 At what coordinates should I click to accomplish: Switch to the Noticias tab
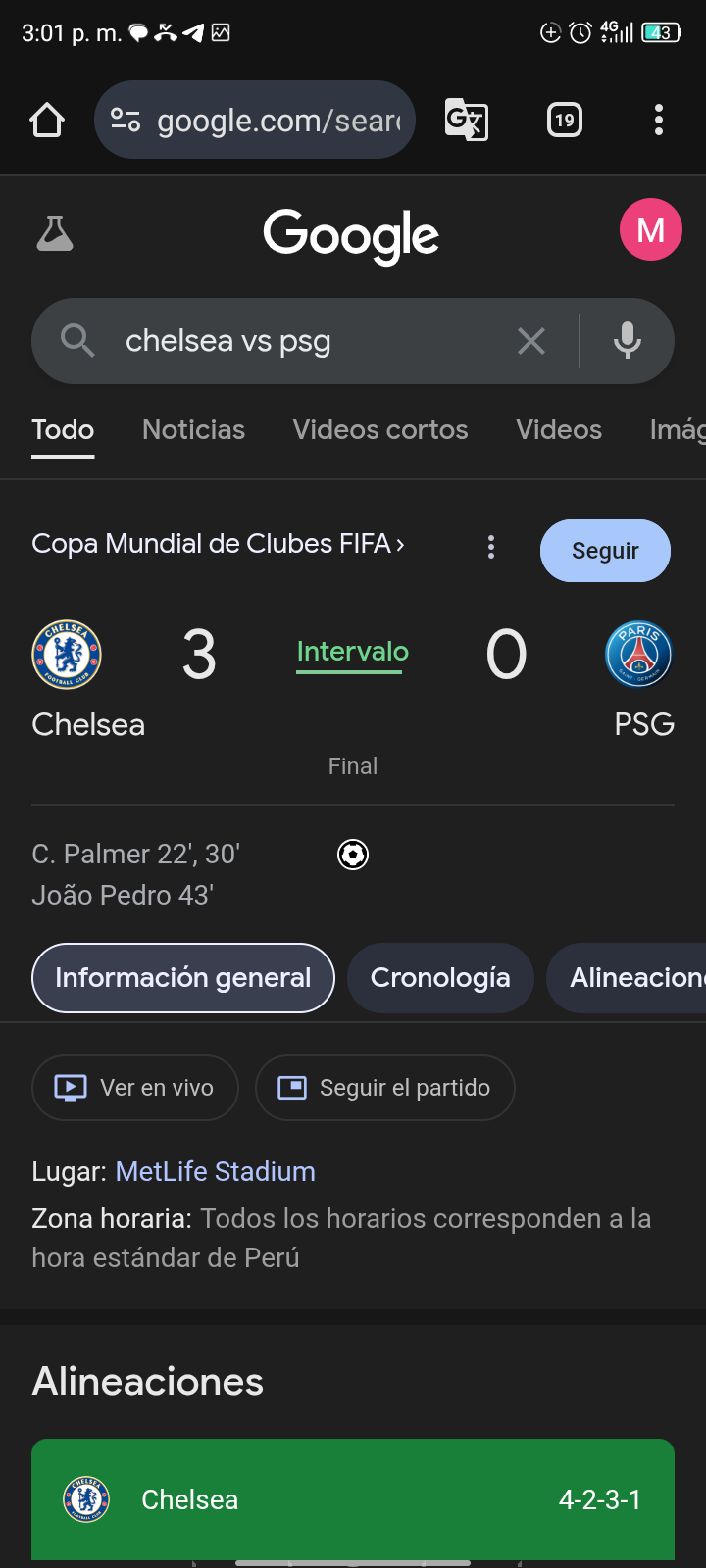194,429
